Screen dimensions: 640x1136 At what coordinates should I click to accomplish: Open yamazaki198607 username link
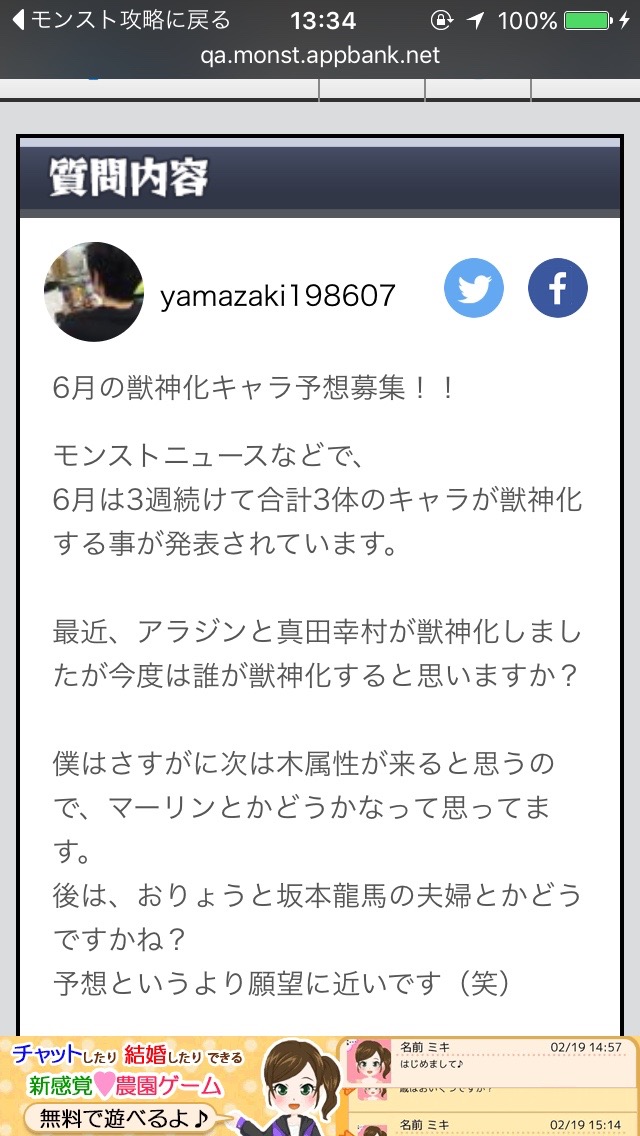(x=278, y=296)
